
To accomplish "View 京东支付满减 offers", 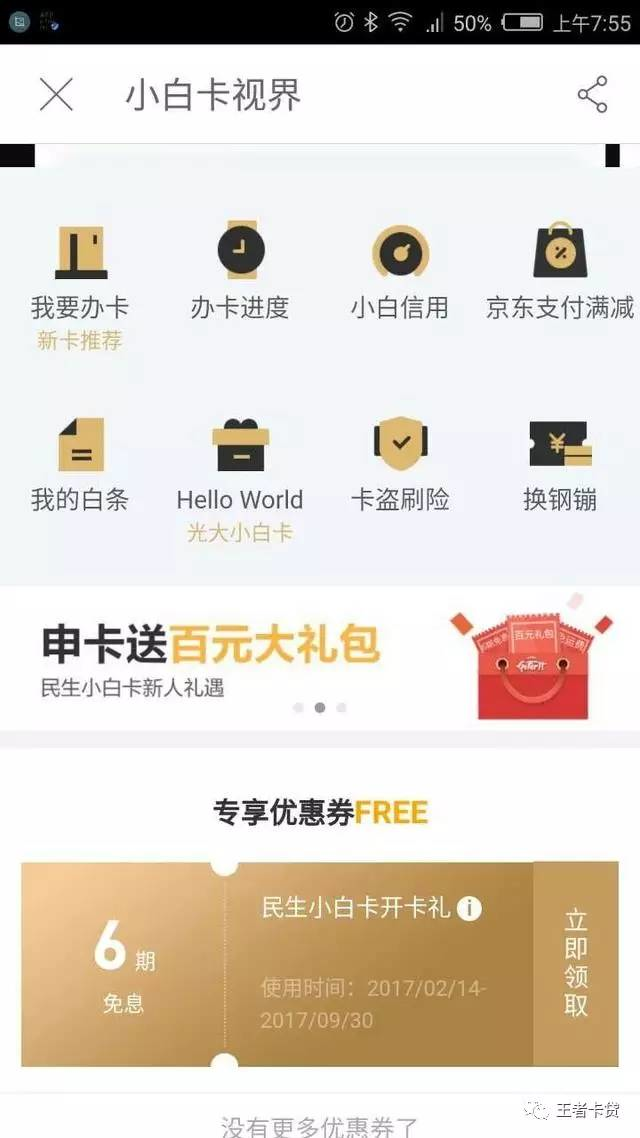I will point(560,270).
